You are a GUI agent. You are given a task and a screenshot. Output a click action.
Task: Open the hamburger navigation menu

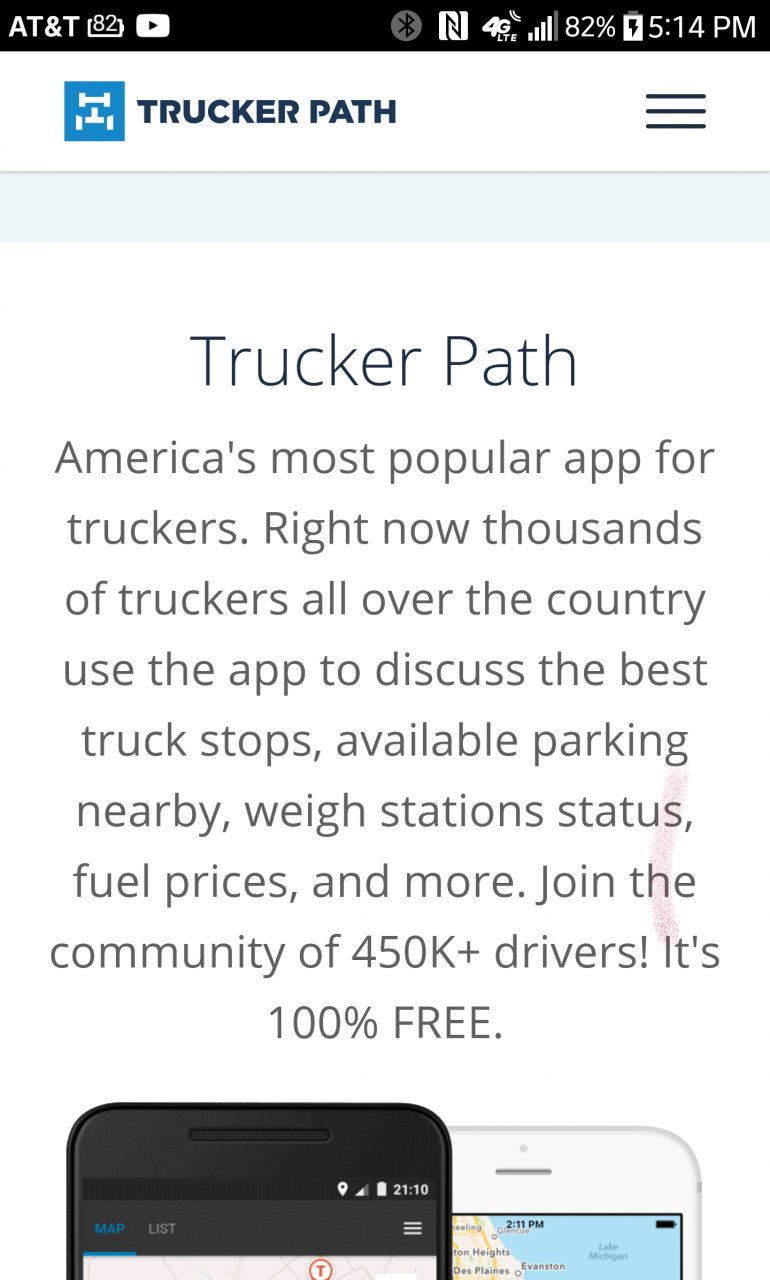pos(675,111)
